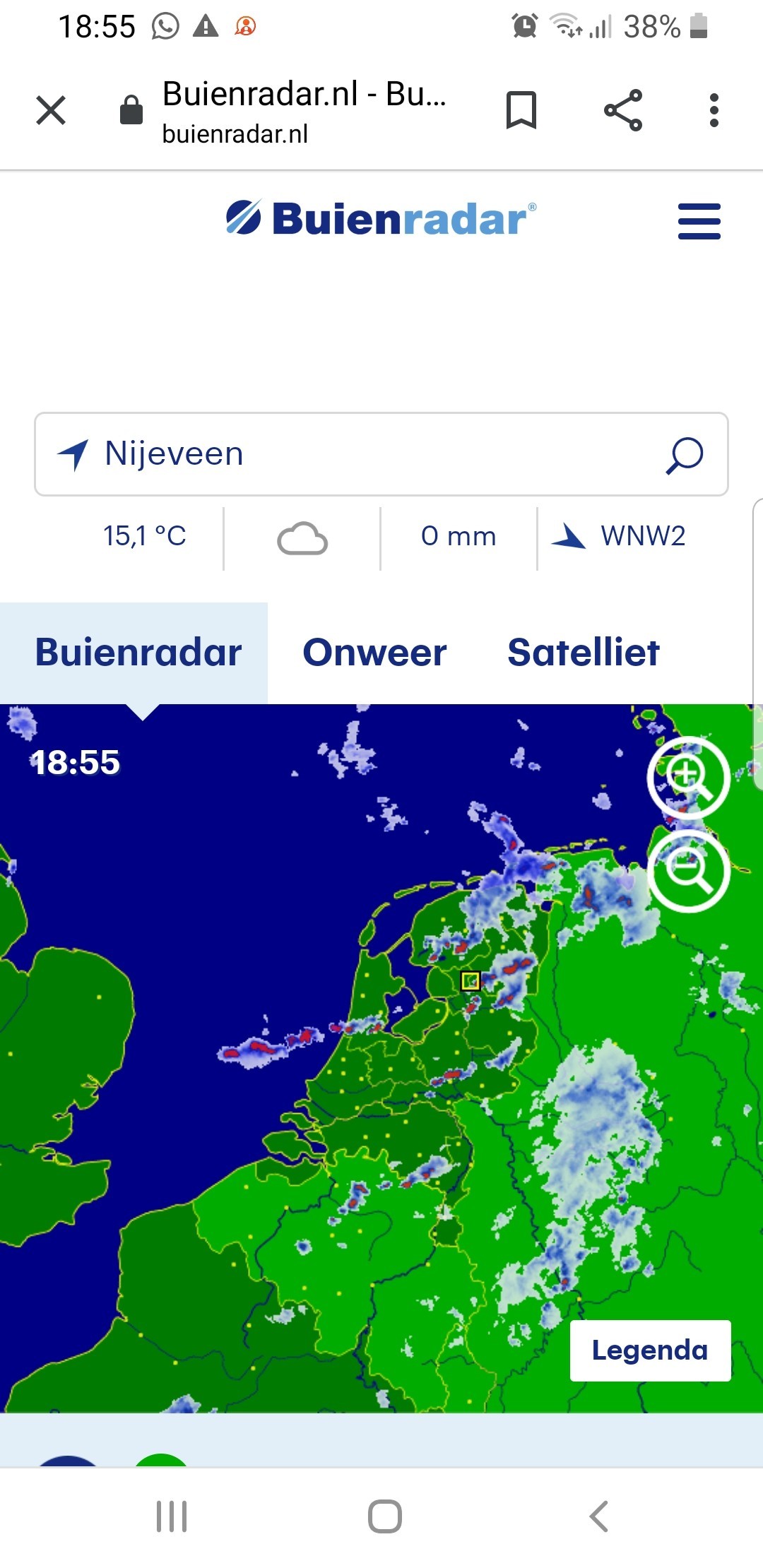Zoom in on the radar map

coord(688,777)
